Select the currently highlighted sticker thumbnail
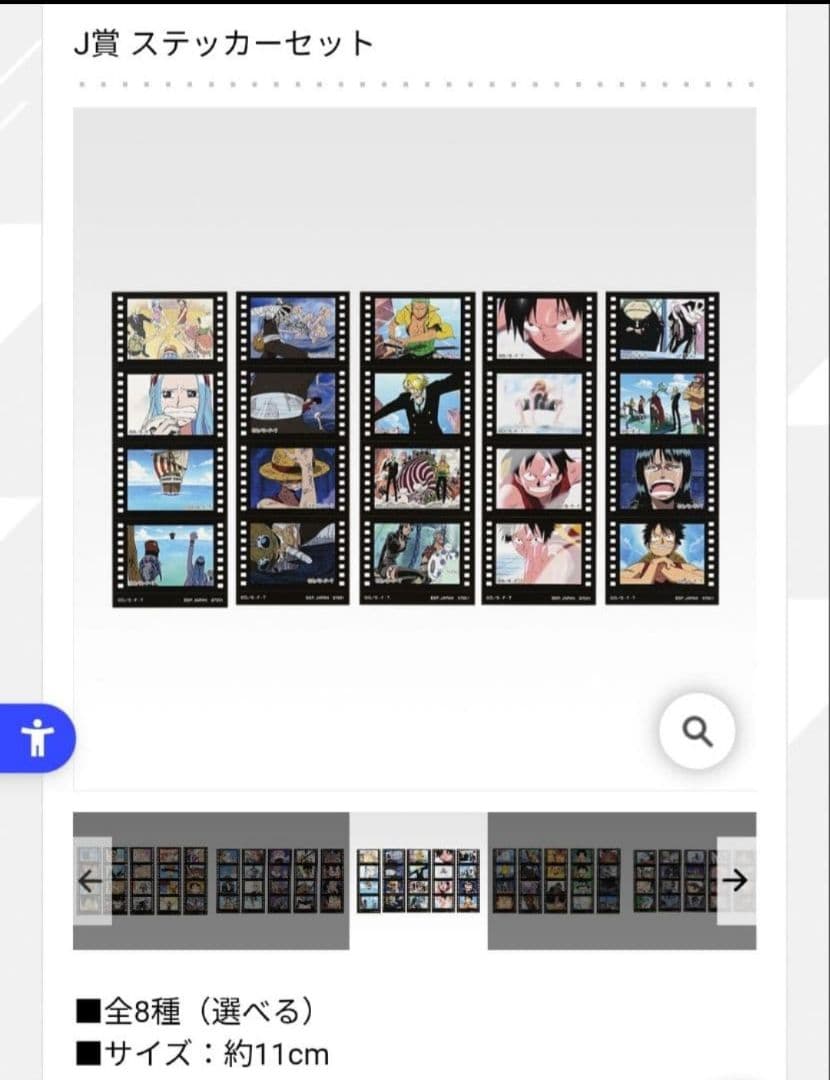The width and height of the screenshot is (830, 1080). click(x=418, y=880)
